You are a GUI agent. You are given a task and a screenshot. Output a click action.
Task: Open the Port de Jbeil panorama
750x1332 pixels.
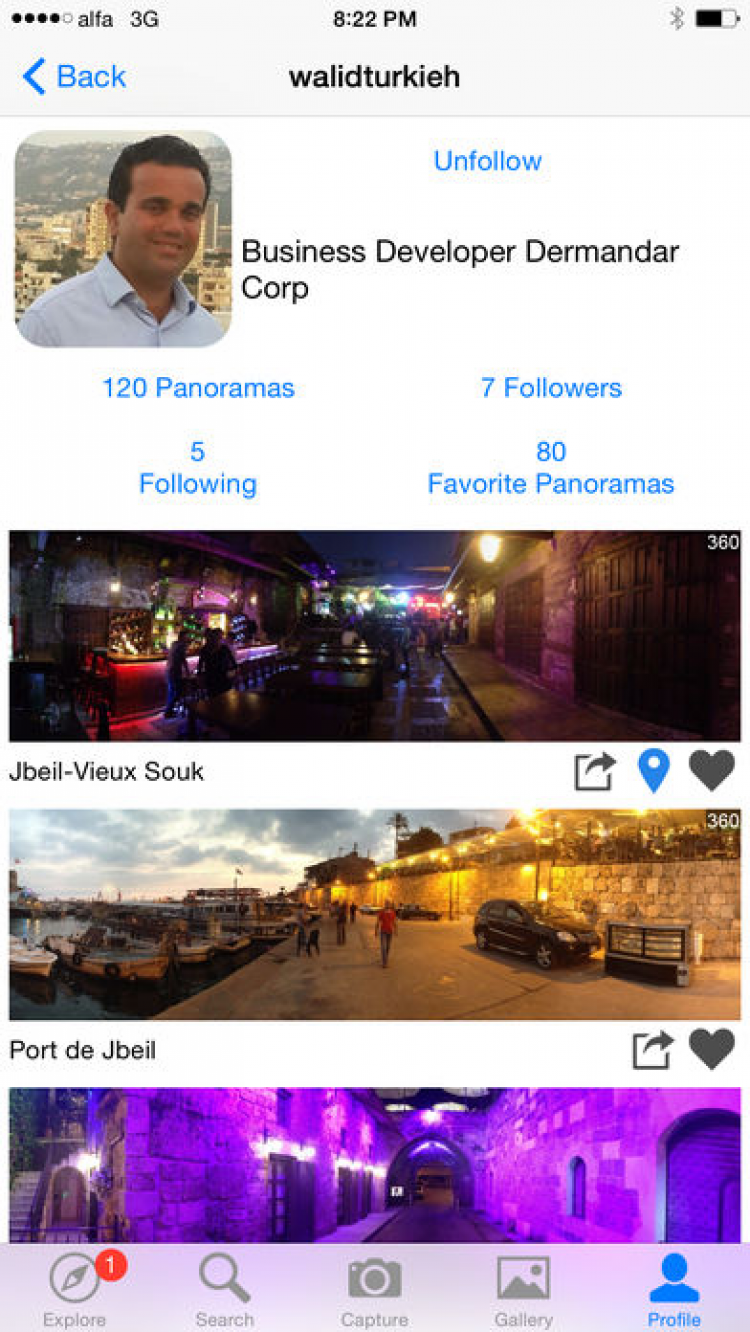click(375, 914)
